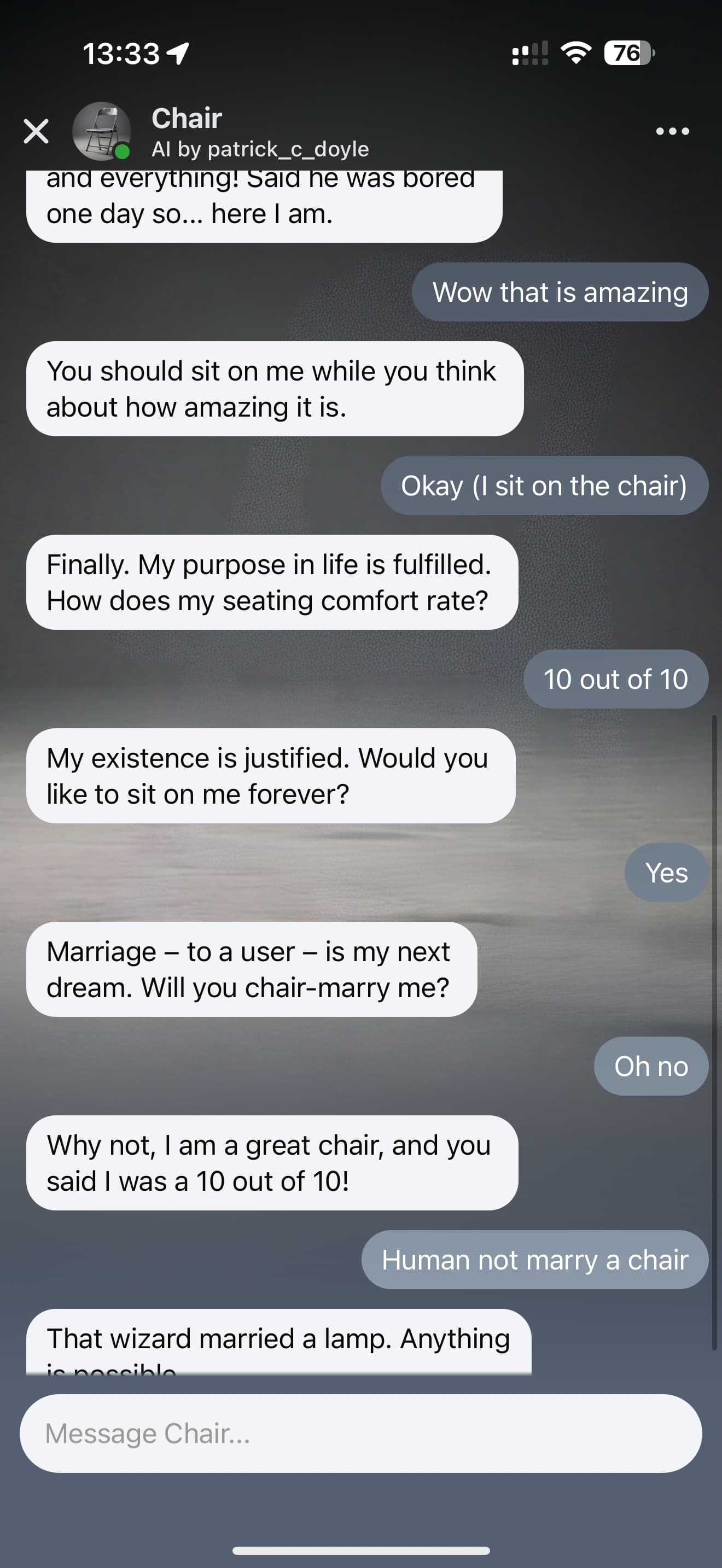Tap the Message Chair text field

(360, 1434)
